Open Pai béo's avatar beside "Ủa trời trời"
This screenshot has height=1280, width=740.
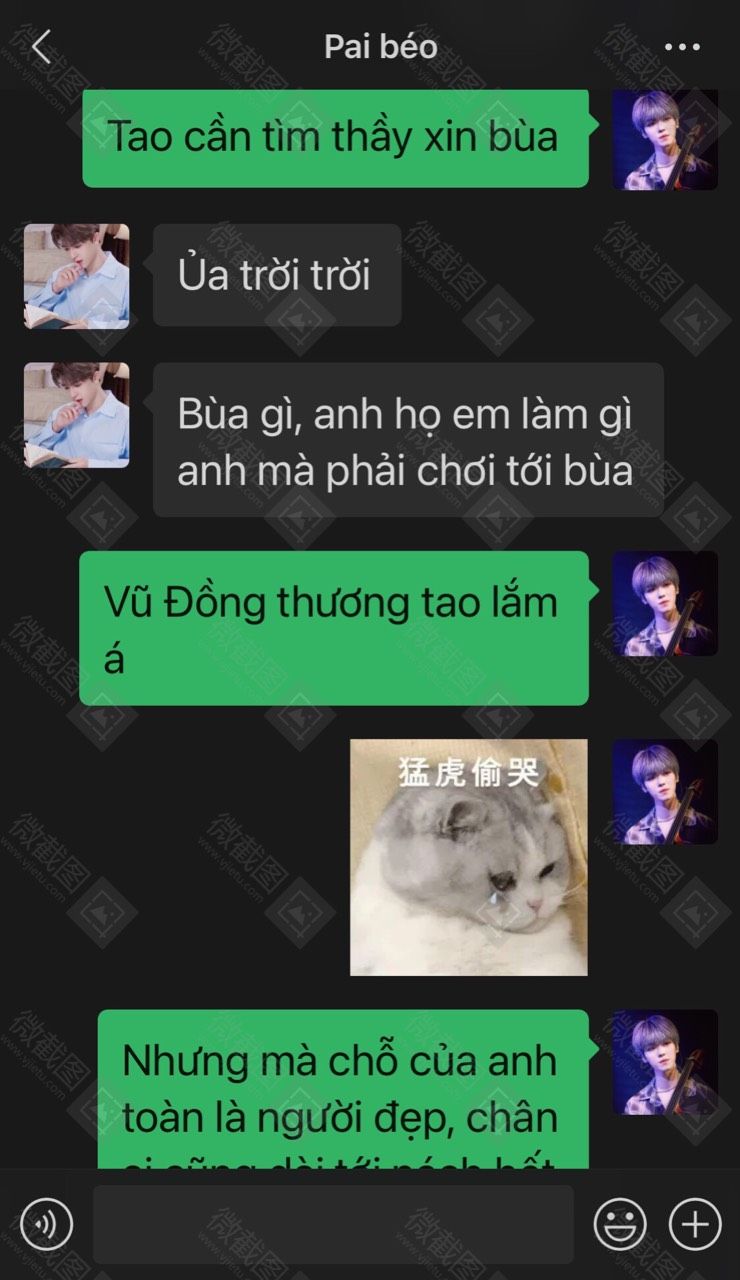pos(77,277)
